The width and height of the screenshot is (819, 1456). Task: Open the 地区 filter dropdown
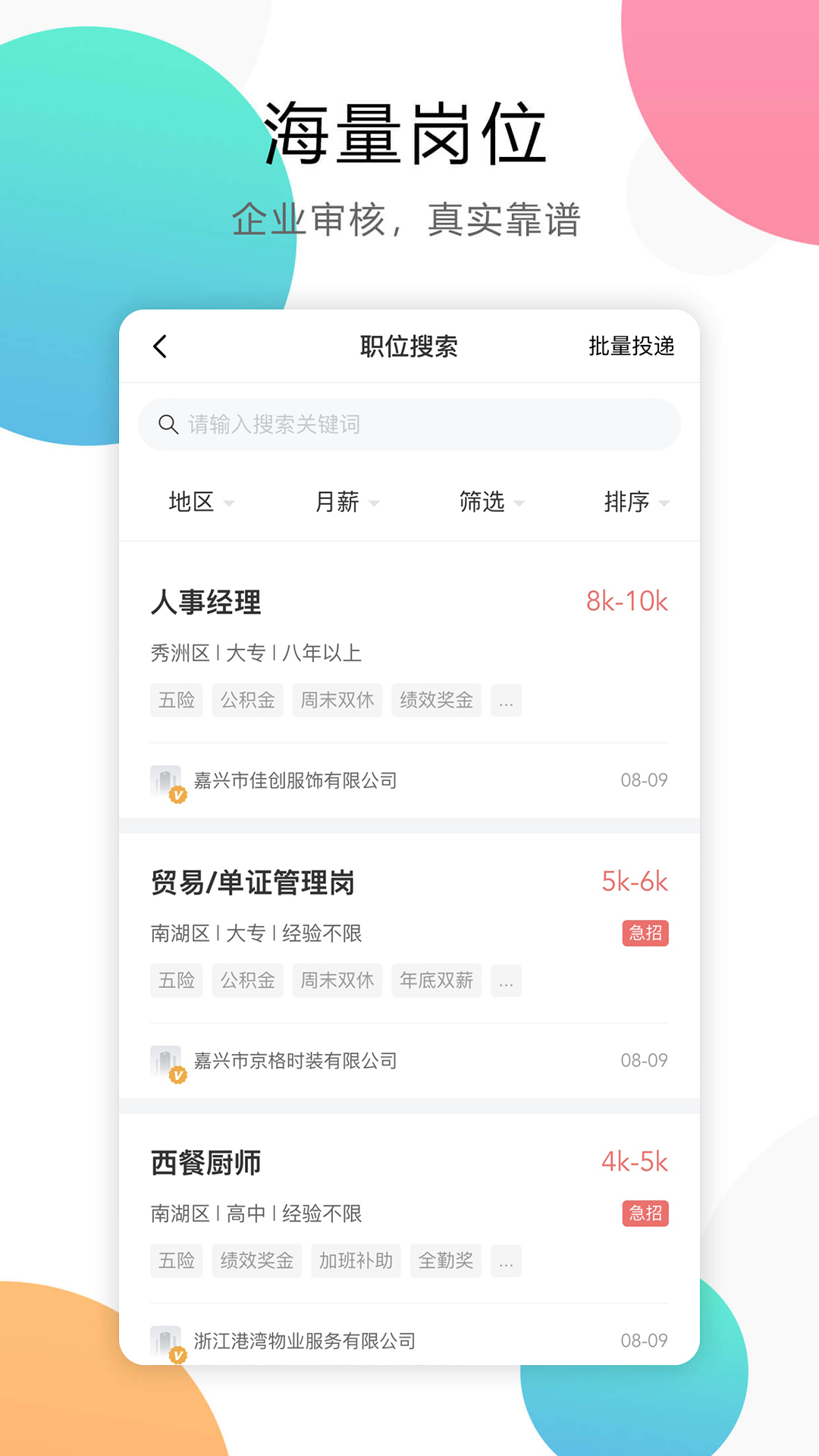pyautogui.click(x=199, y=501)
